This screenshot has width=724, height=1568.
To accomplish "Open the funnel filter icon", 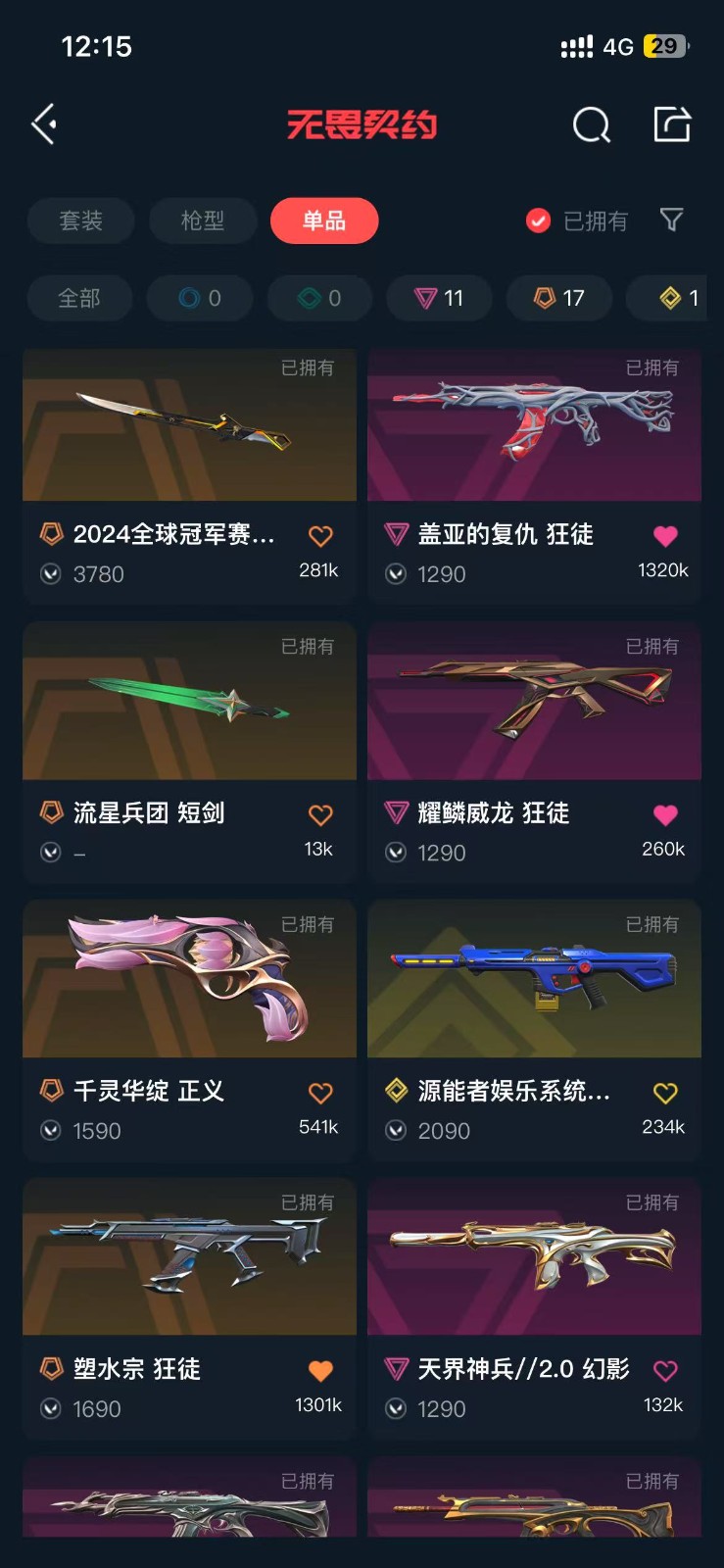I will pyautogui.click(x=671, y=220).
